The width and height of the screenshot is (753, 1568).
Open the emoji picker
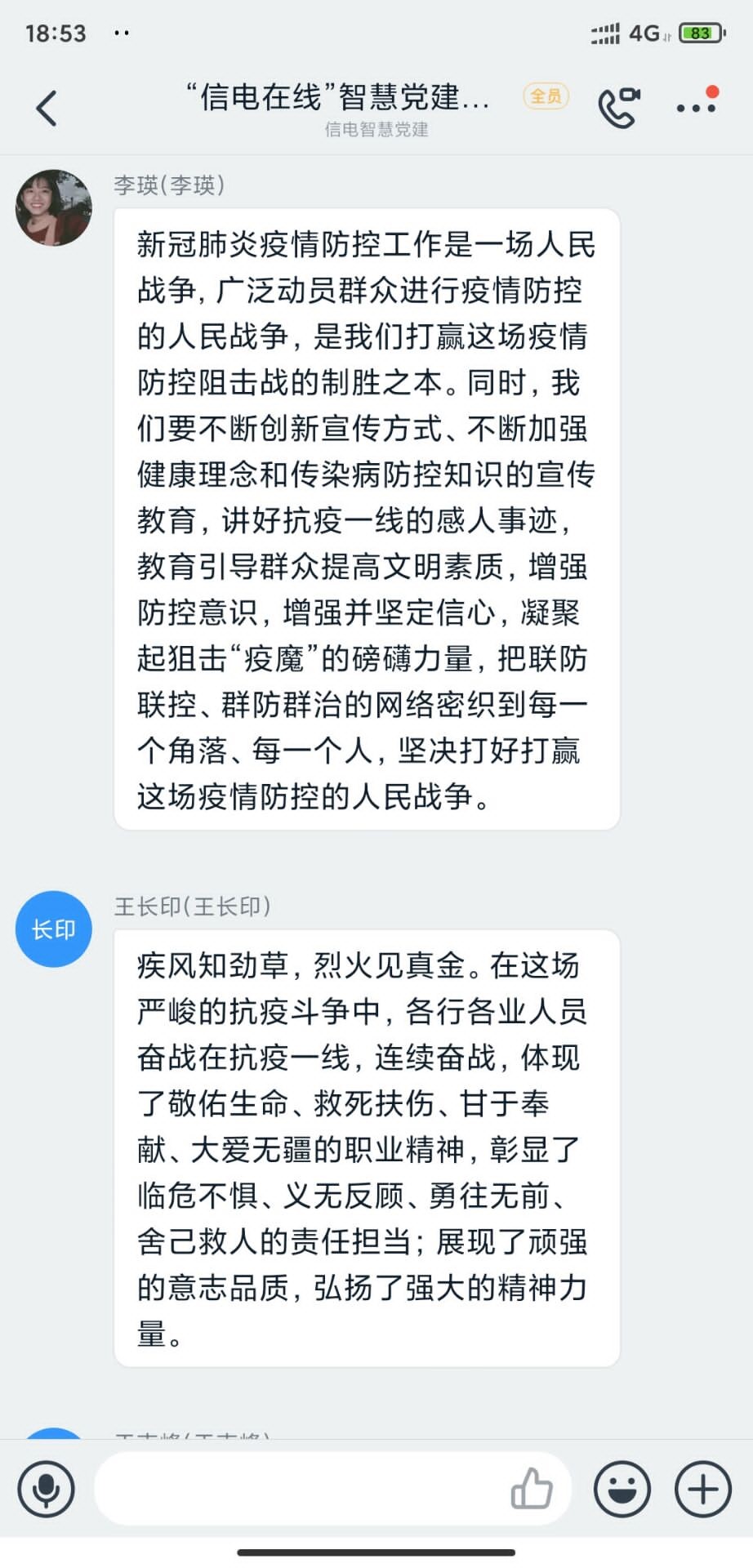click(x=622, y=1488)
